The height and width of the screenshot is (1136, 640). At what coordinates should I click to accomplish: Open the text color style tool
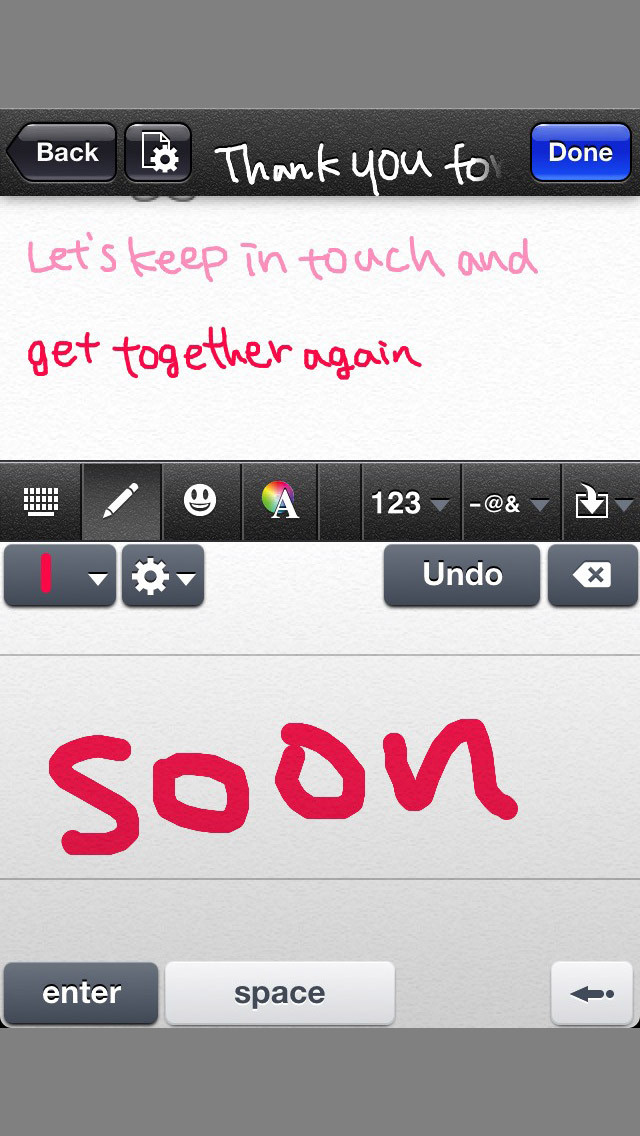coord(280,501)
